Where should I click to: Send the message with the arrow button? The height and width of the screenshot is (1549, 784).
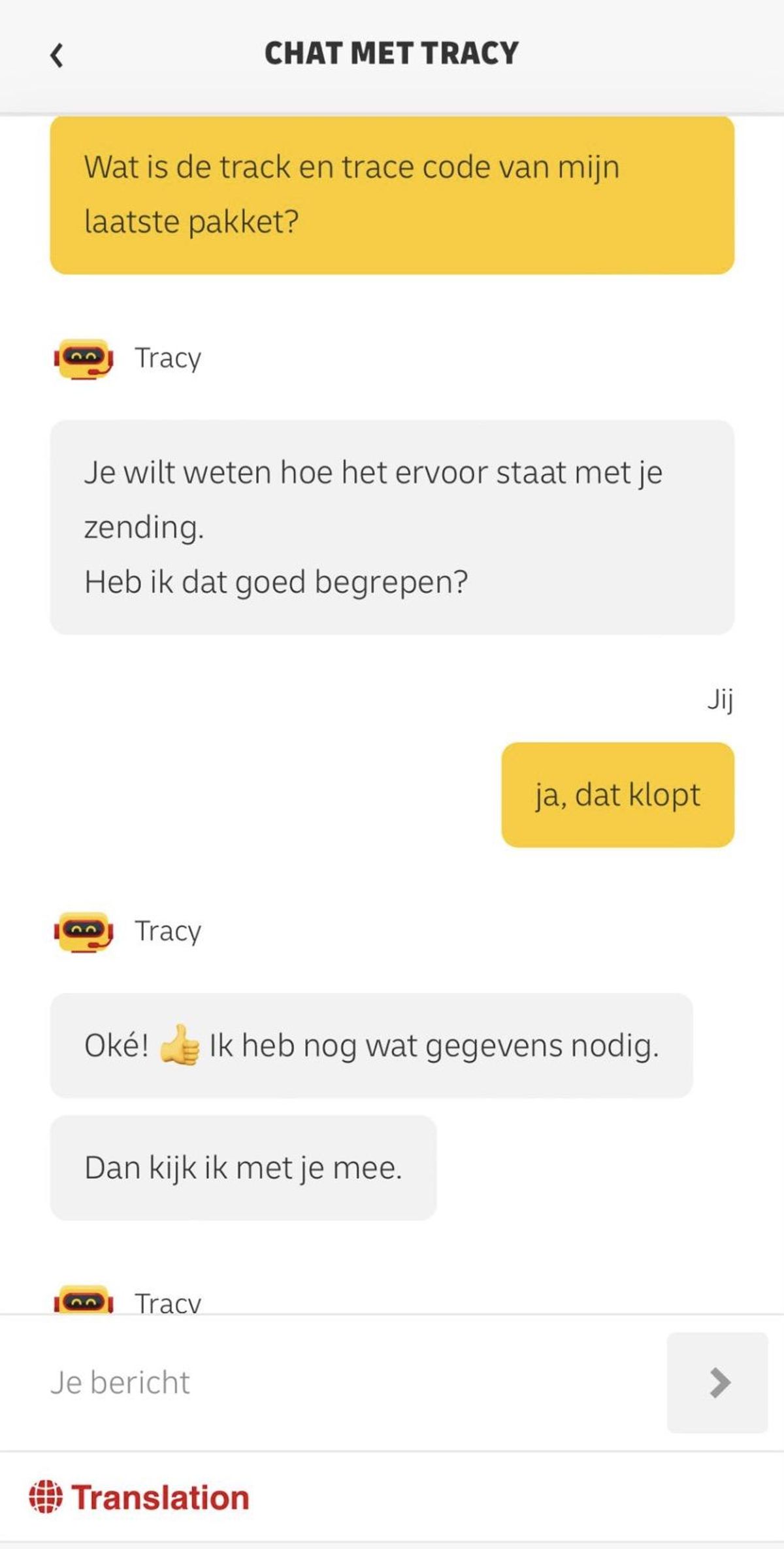717,1382
